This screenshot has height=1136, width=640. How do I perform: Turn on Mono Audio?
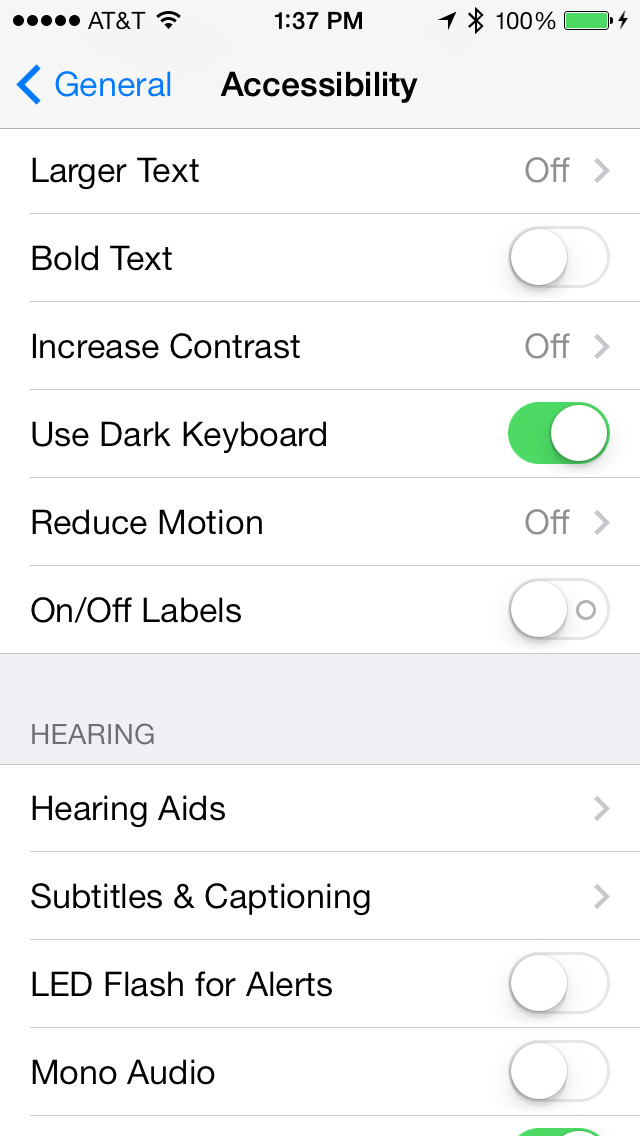click(558, 1072)
